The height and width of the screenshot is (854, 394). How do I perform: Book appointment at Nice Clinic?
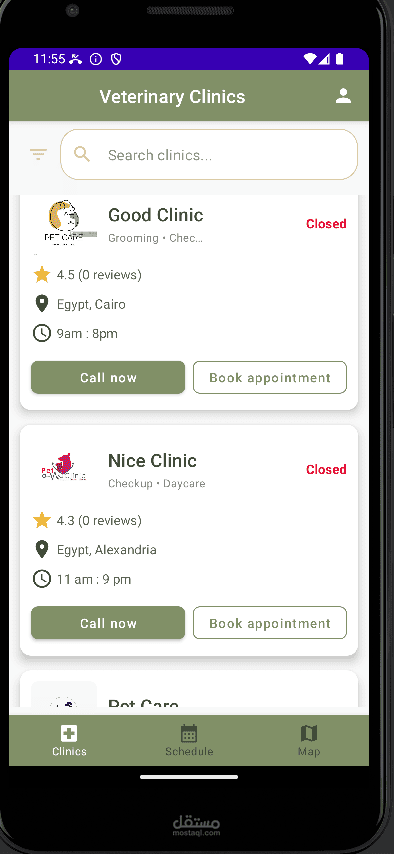(x=270, y=623)
